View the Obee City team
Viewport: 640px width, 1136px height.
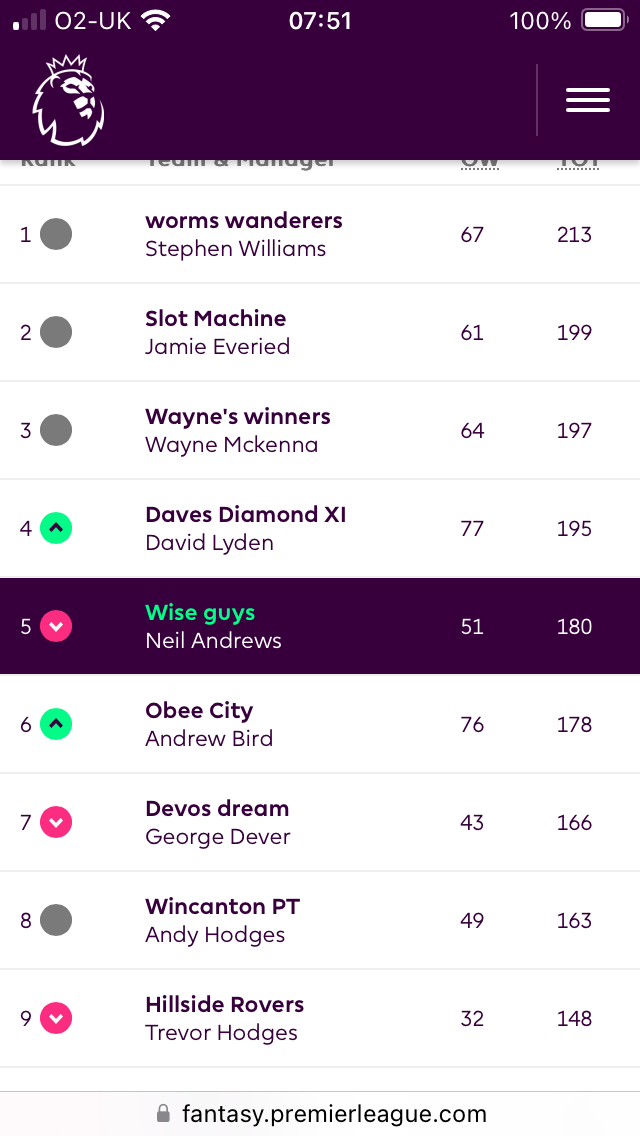(320, 724)
